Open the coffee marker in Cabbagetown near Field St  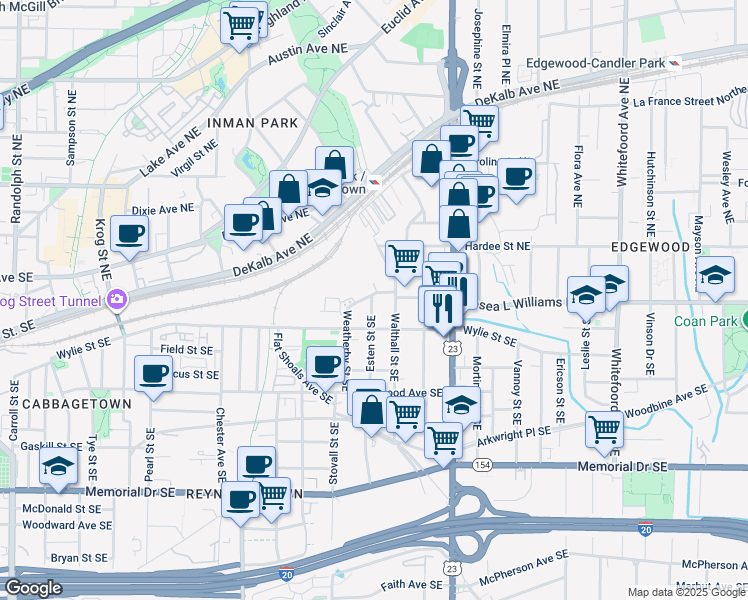click(x=153, y=375)
